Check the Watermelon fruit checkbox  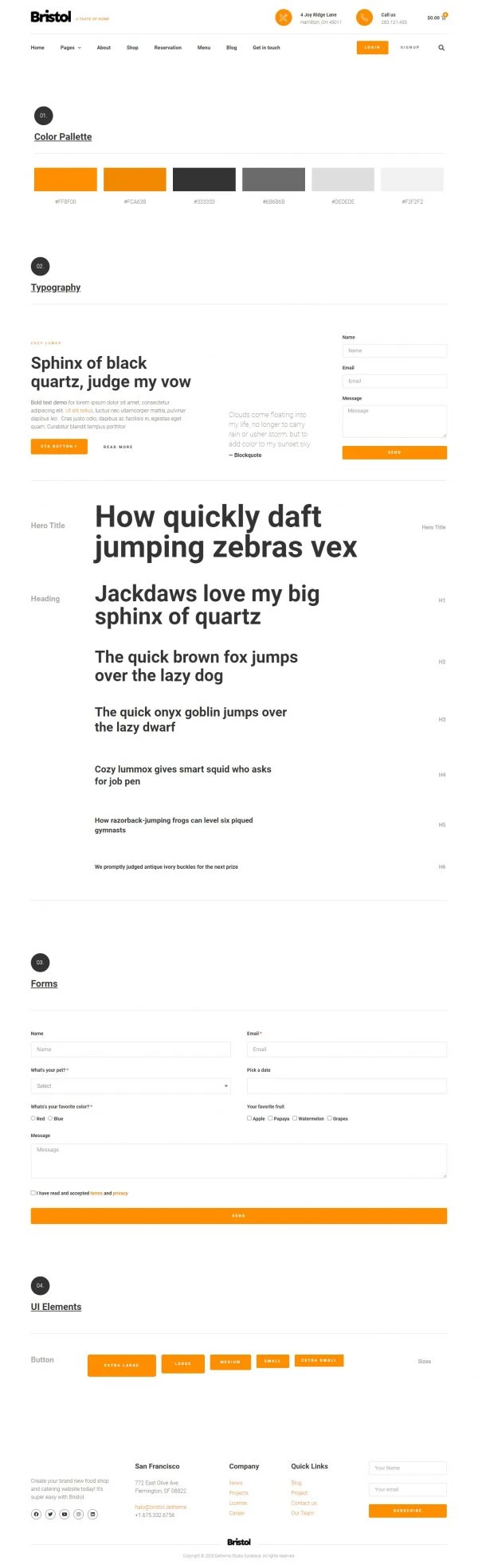pyautogui.click(x=295, y=1118)
